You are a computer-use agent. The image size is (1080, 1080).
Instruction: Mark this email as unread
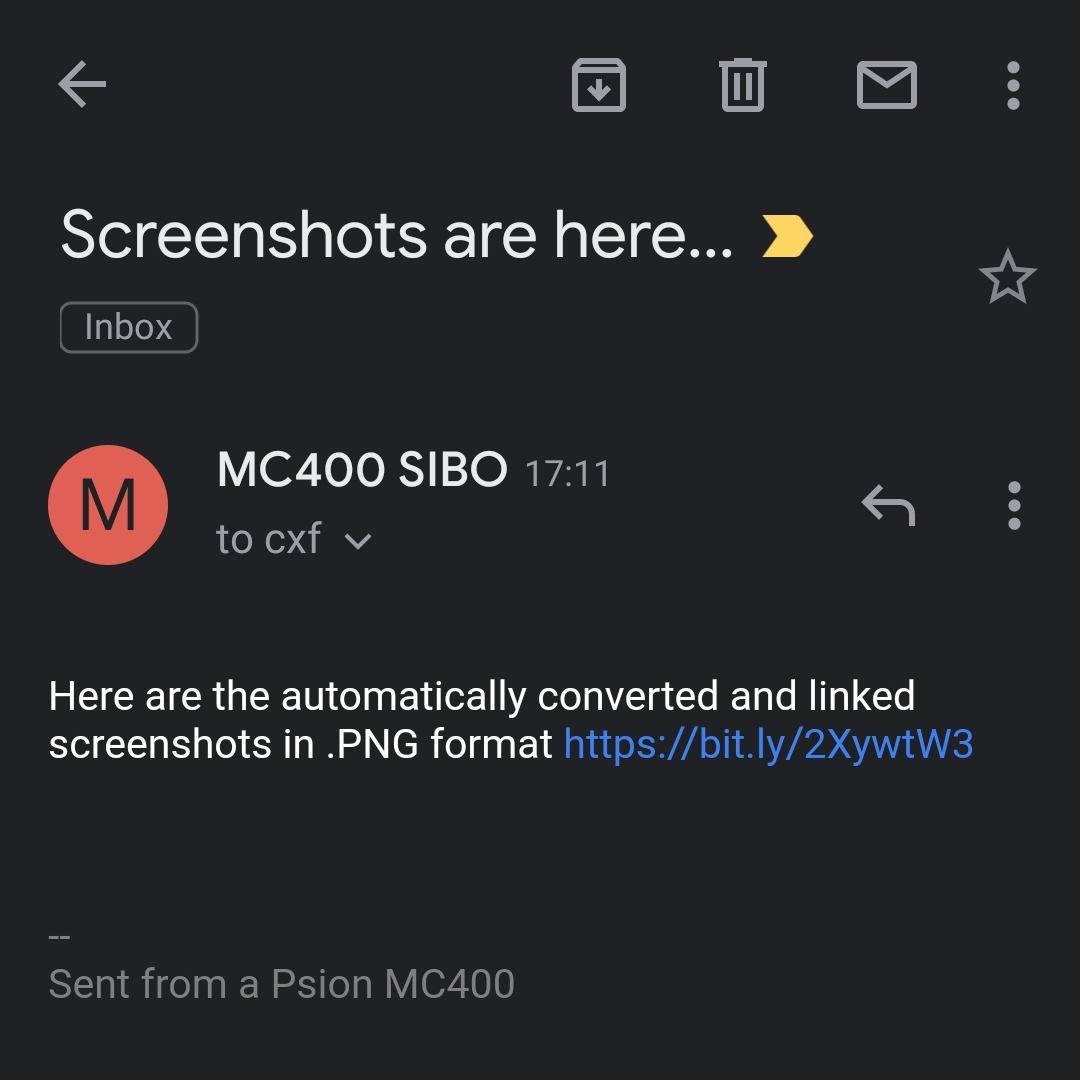click(x=886, y=85)
